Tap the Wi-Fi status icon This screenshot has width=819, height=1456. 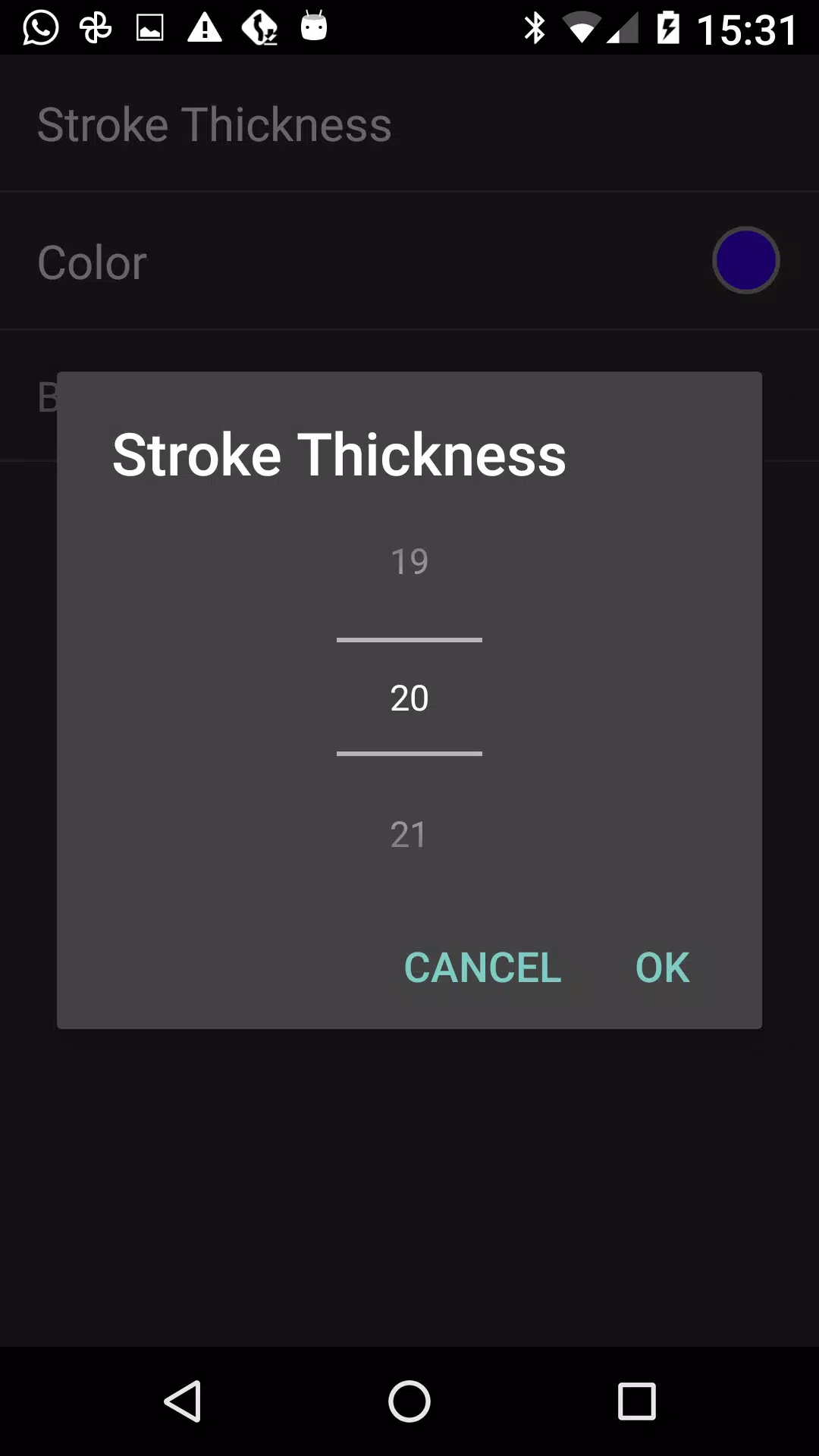580,28
